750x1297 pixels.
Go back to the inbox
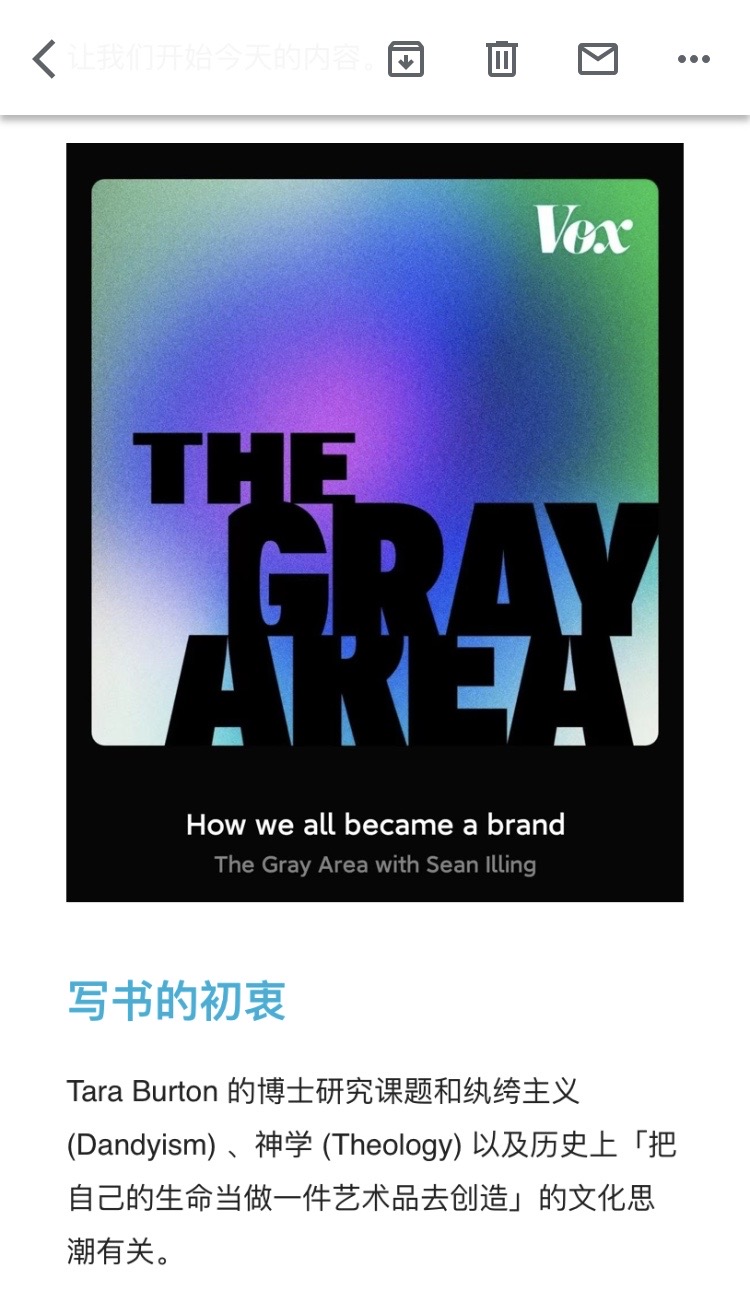point(44,59)
